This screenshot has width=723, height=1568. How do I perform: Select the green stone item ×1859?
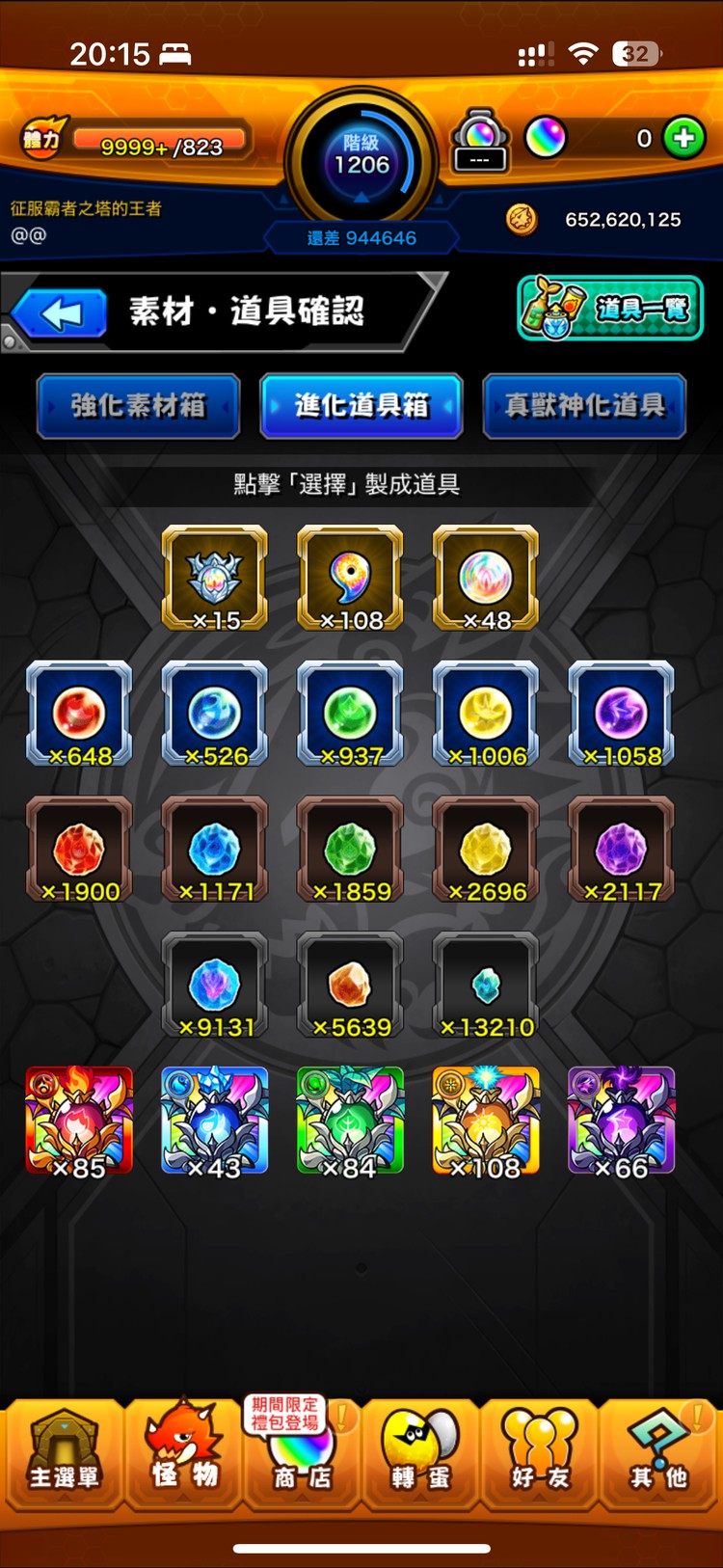tap(350, 849)
